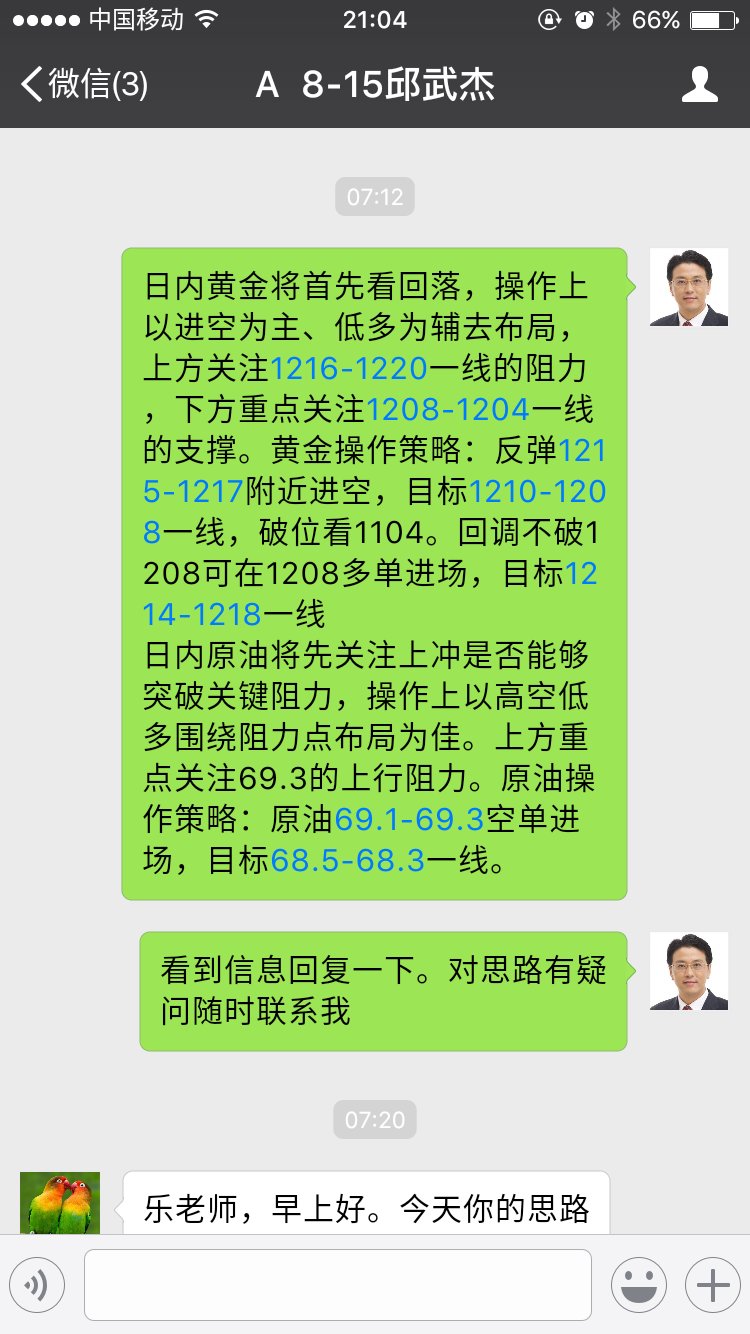Image resolution: width=750 pixels, height=1334 pixels.
Task: Tap the blue 1208-1204 number link
Action: (x=448, y=410)
